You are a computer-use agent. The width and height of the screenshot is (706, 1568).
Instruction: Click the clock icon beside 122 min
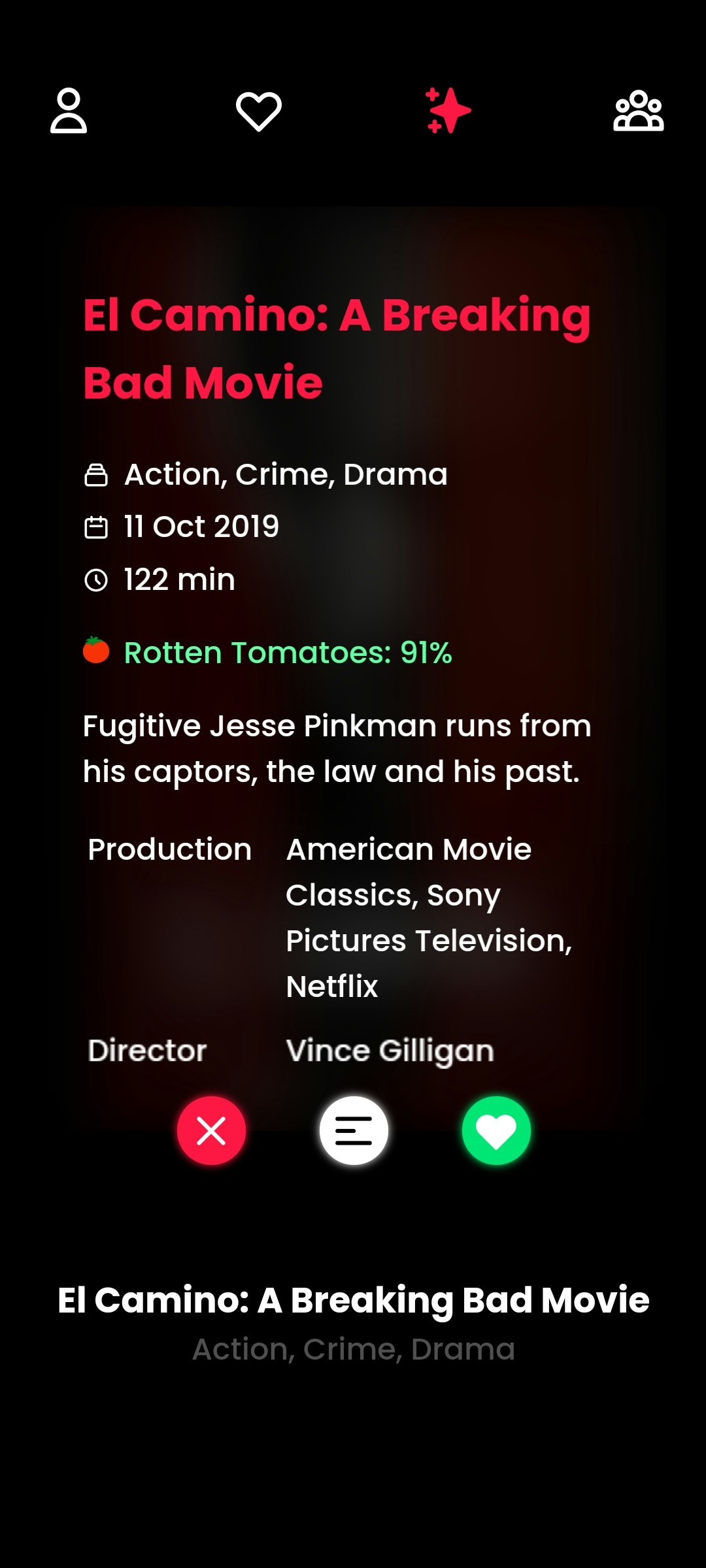(98, 580)
